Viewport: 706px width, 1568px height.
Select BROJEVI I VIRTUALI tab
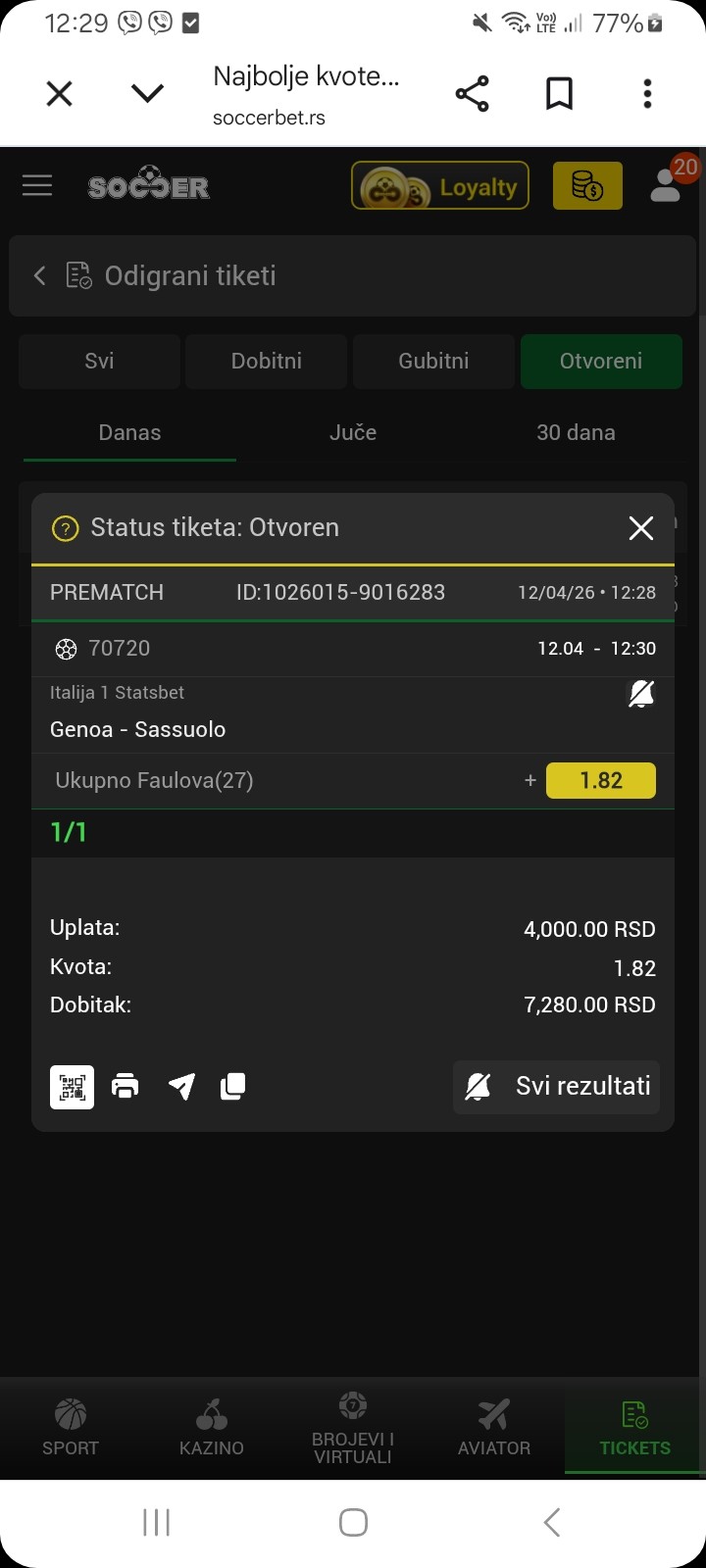tap(353, 1428)
